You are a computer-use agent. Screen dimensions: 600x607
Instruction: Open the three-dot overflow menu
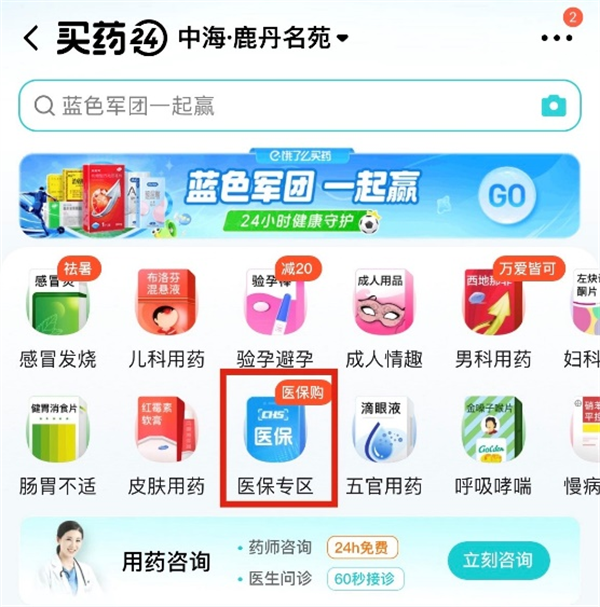point(556,38)
